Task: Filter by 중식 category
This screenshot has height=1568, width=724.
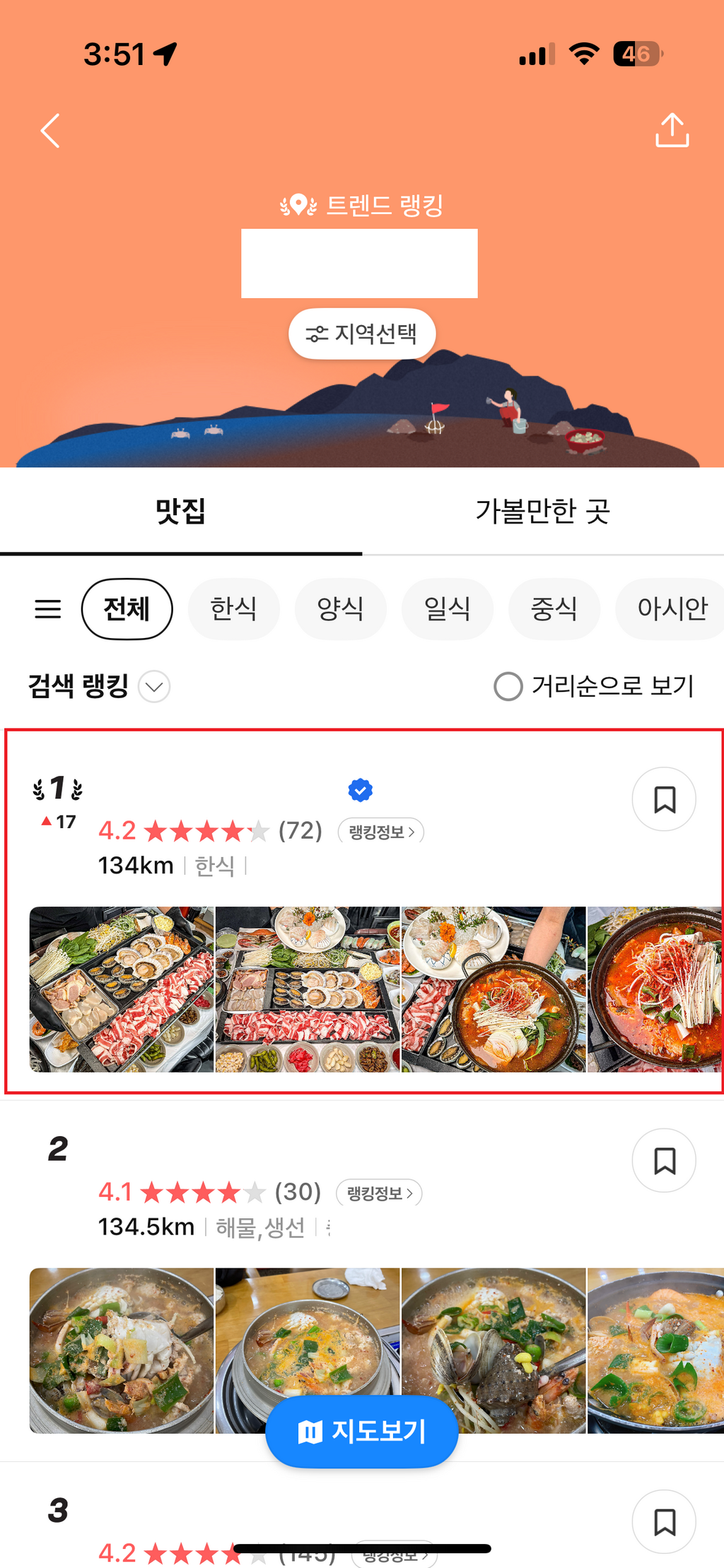Action: (554, 609)
